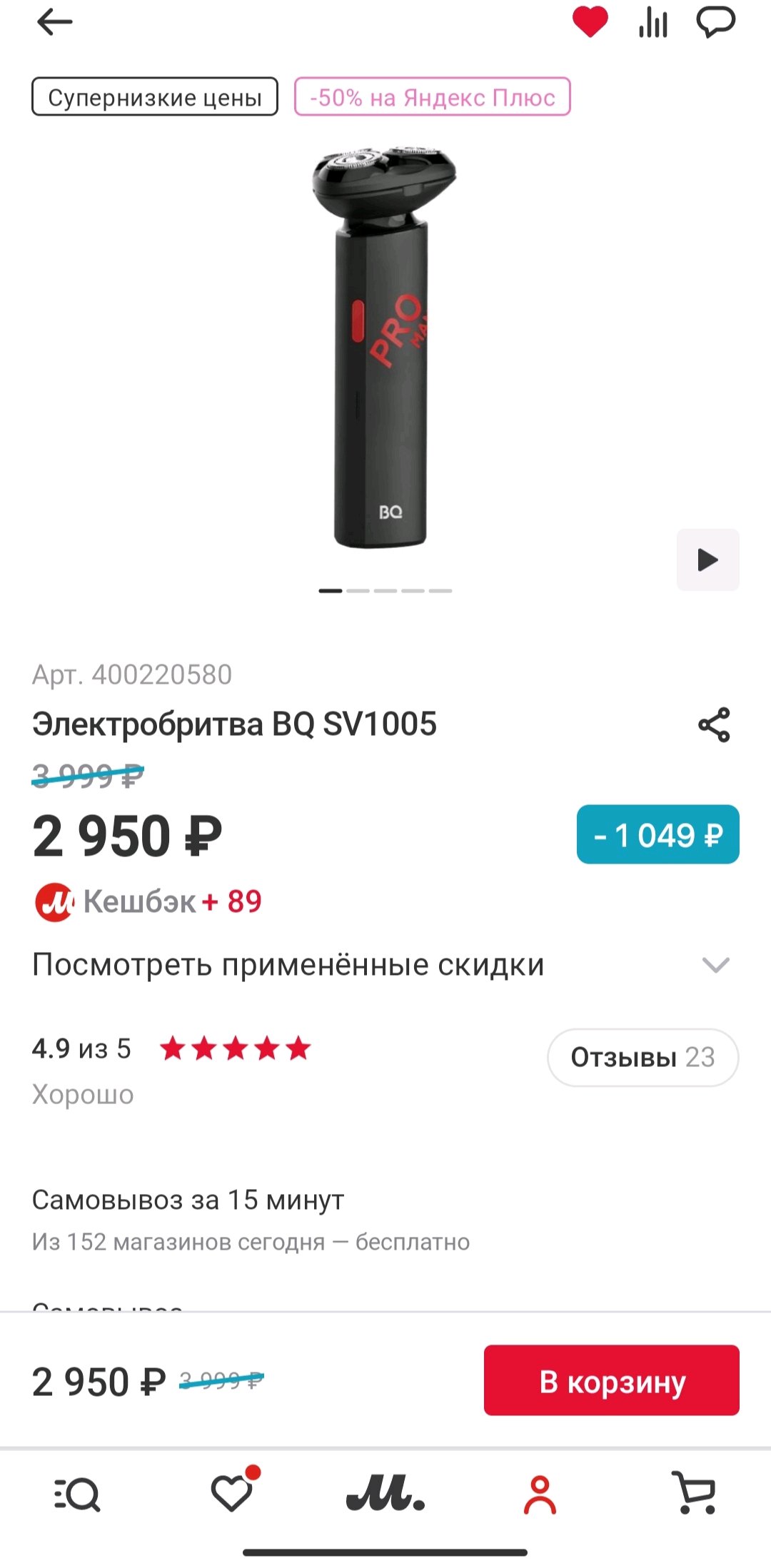Open the catalog search tab
This screenshot has width=771, height=1568.
coord(77,1494)
